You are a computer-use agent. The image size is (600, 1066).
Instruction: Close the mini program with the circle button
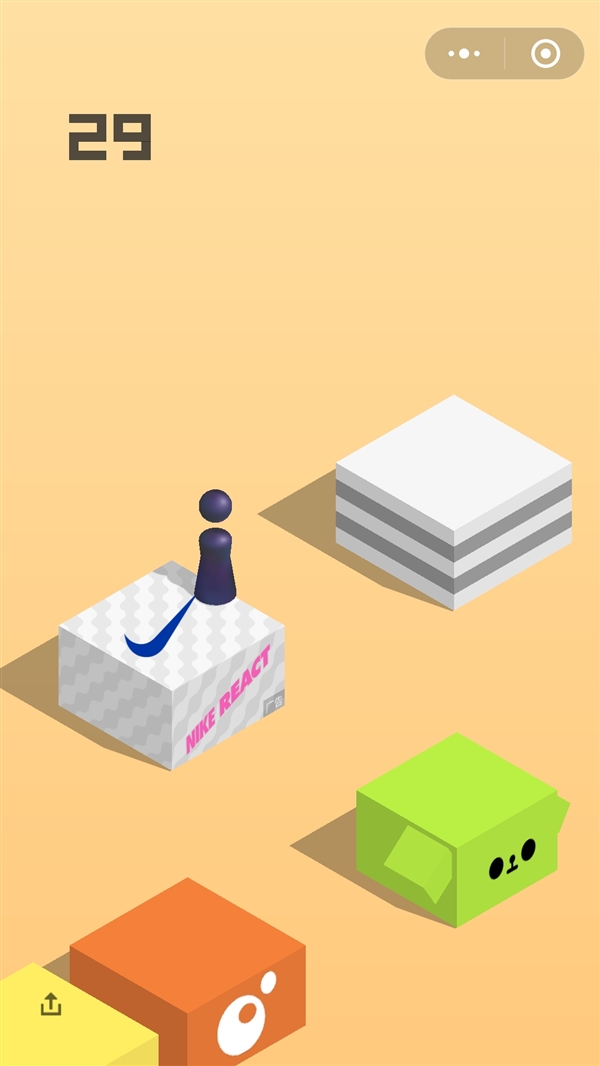pyautogui.click(x=545, y=54)
